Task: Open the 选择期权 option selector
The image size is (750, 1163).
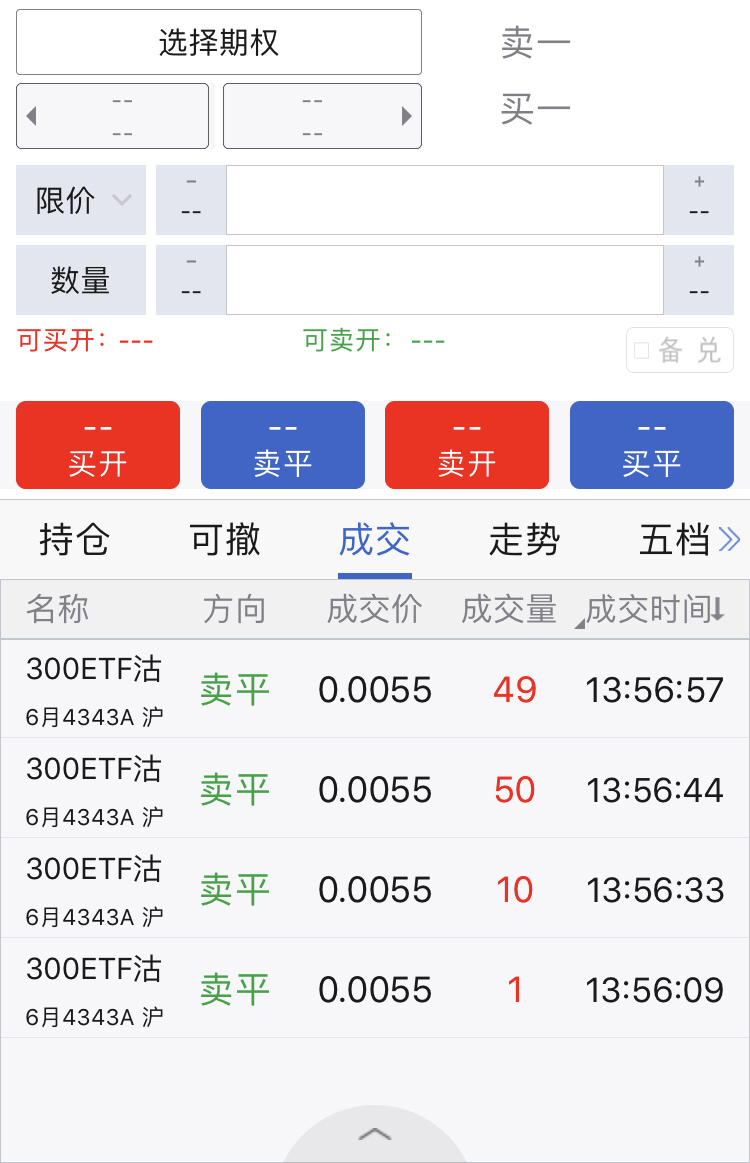Action: (218, 42)
